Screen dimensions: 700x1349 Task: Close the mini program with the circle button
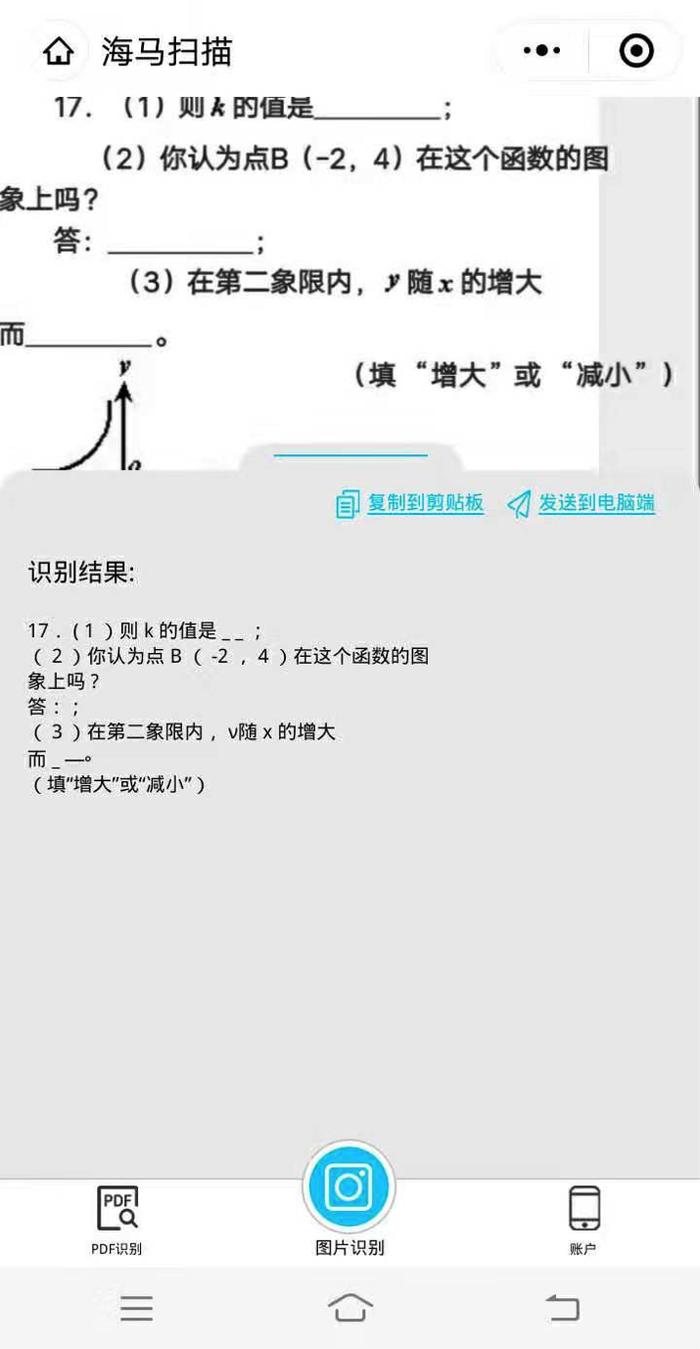click(636, 50)
